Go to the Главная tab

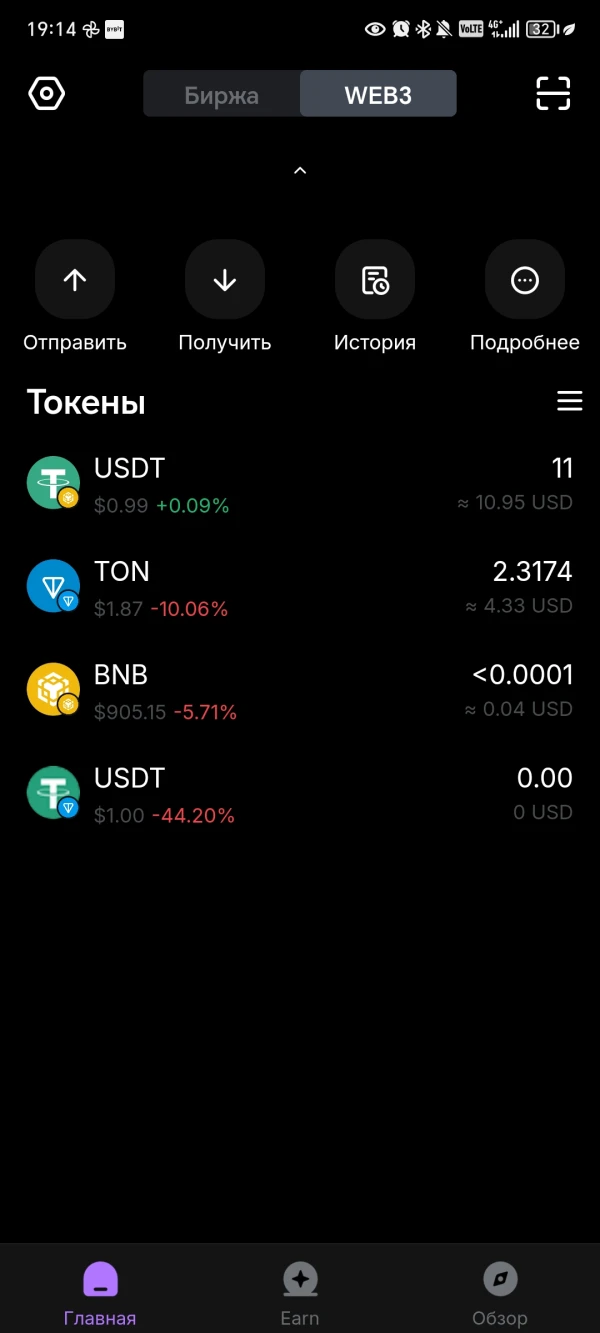(100, 1293)
